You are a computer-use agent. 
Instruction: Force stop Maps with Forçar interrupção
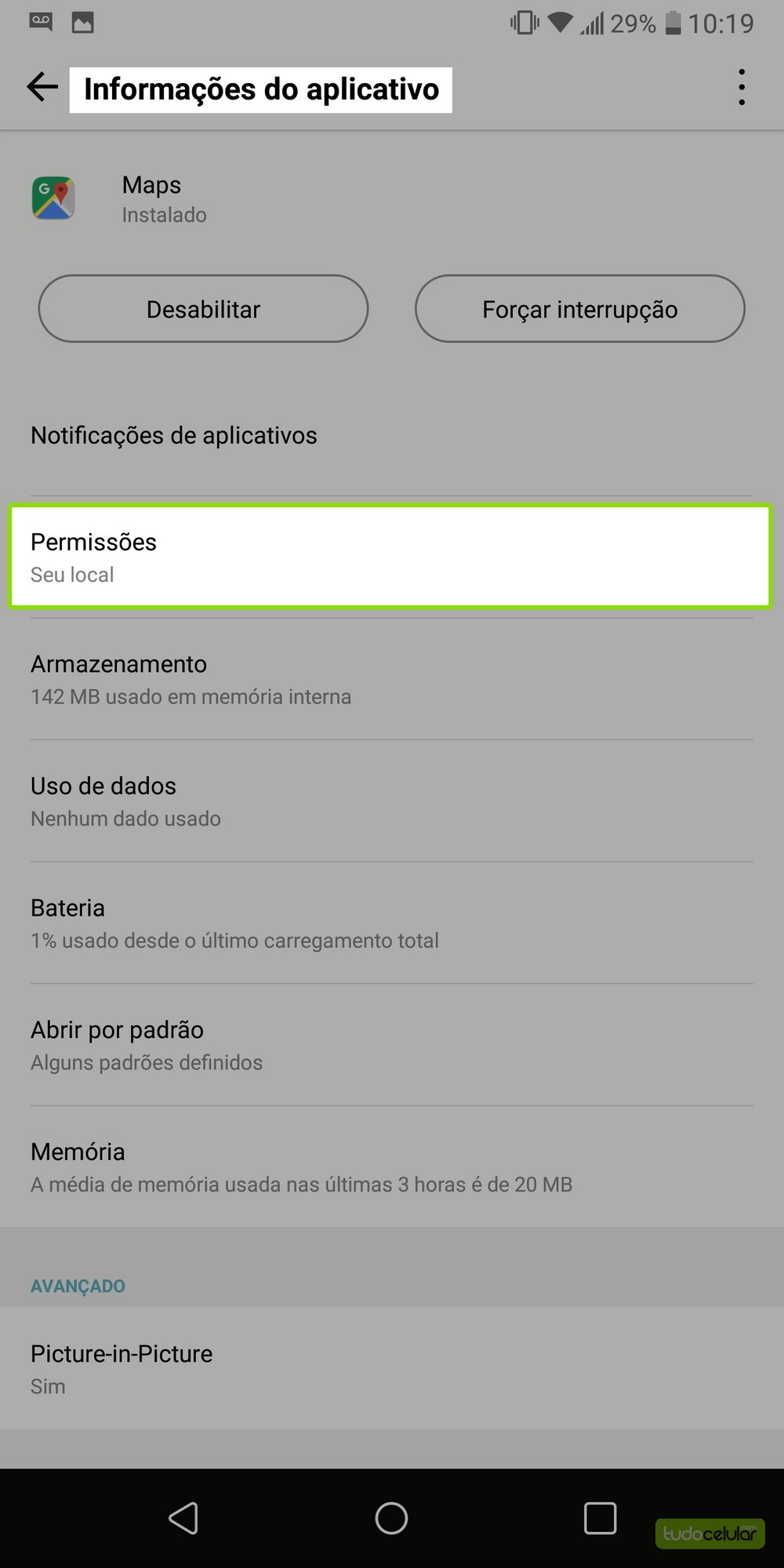[579, 309]
